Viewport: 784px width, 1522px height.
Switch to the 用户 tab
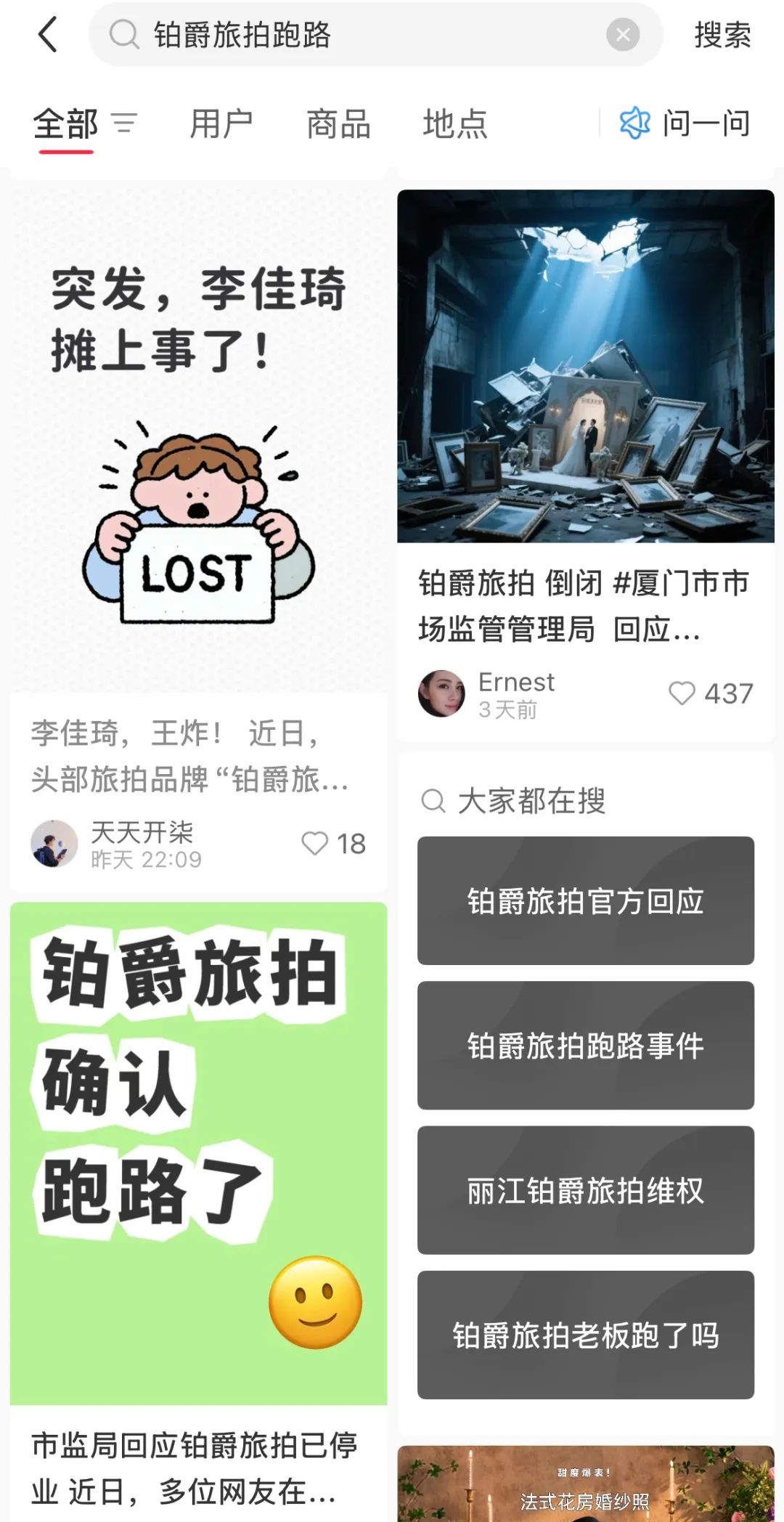click(x=221, y=123)
